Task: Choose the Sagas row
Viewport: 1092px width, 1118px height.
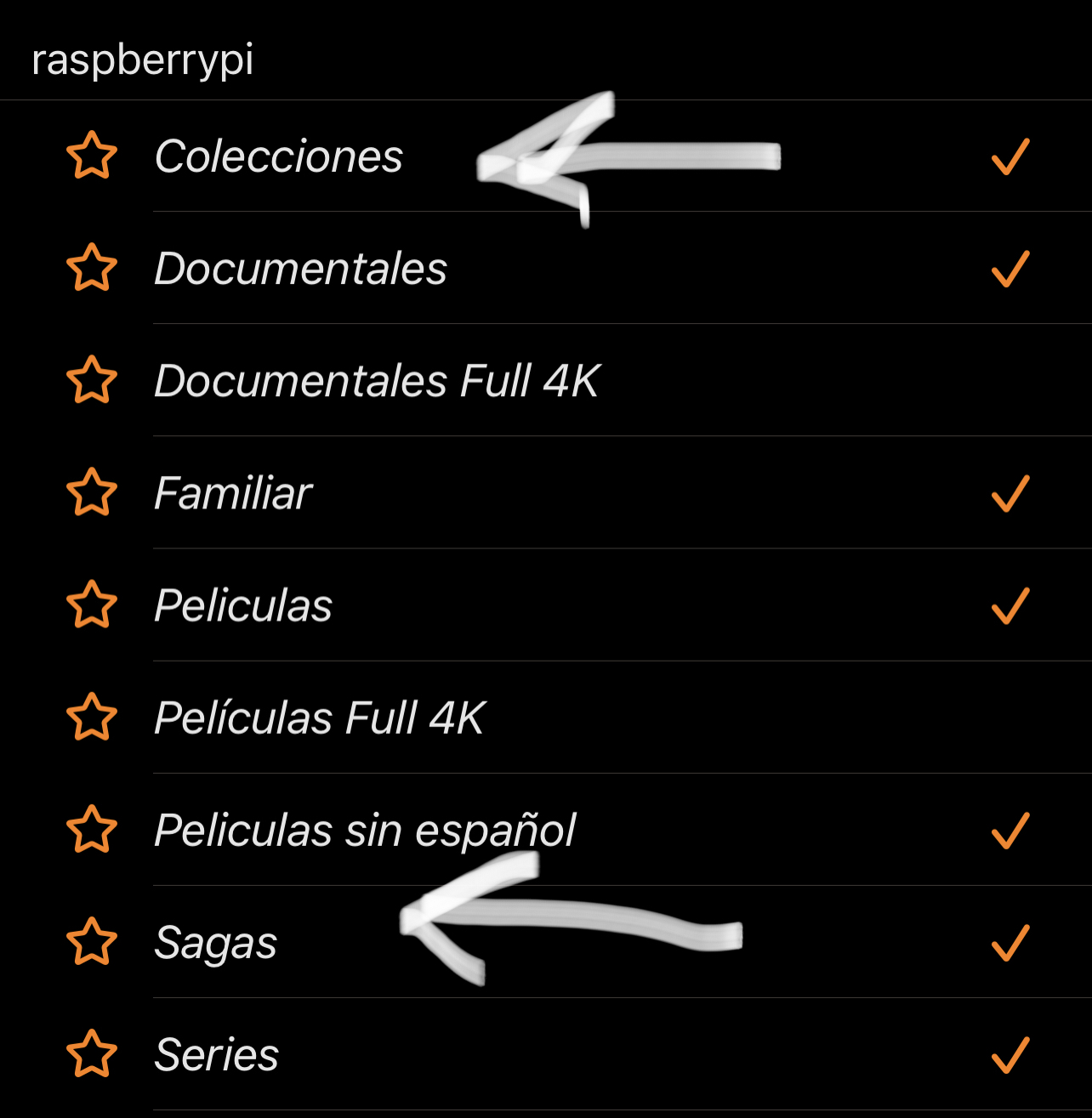Action: point(216,942)
